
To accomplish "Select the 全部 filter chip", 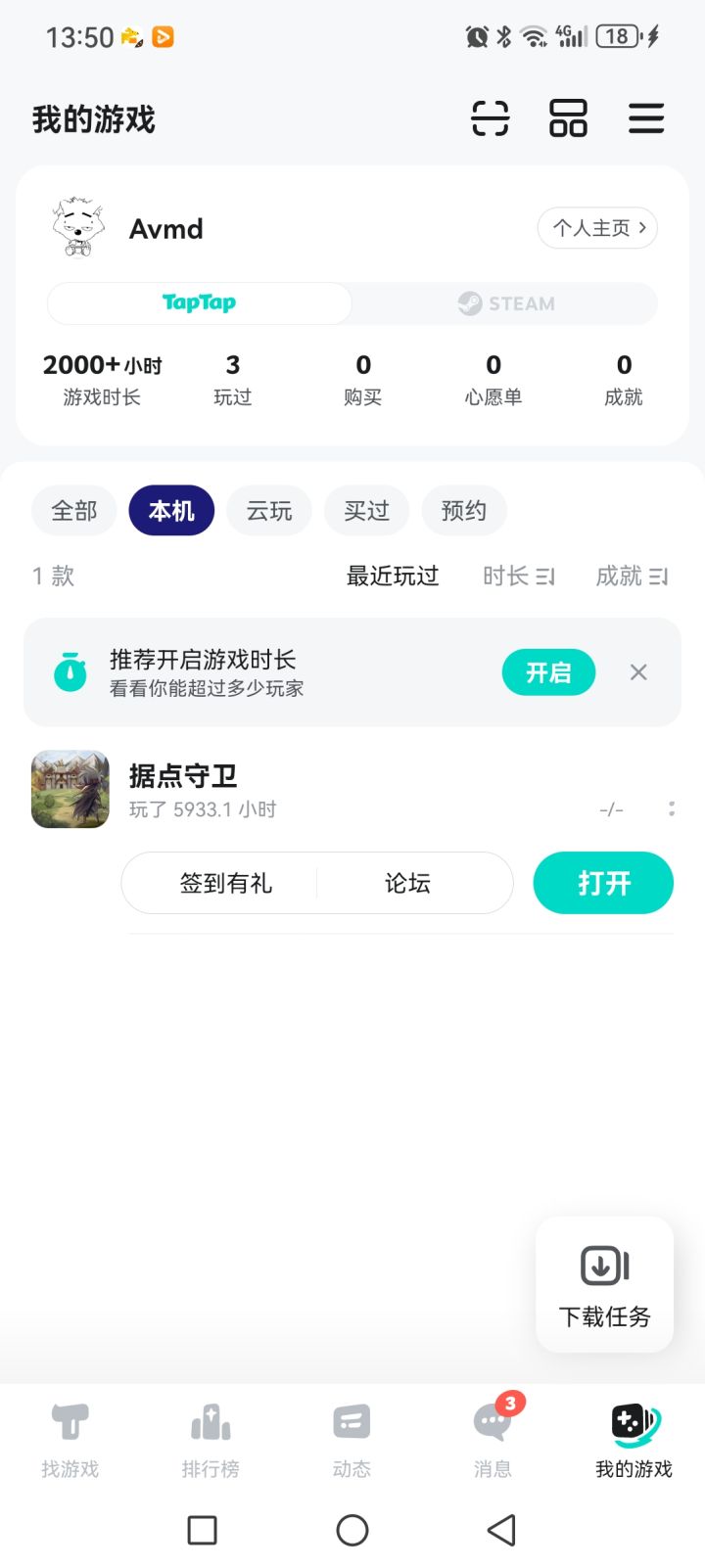I will click(74, 511).
